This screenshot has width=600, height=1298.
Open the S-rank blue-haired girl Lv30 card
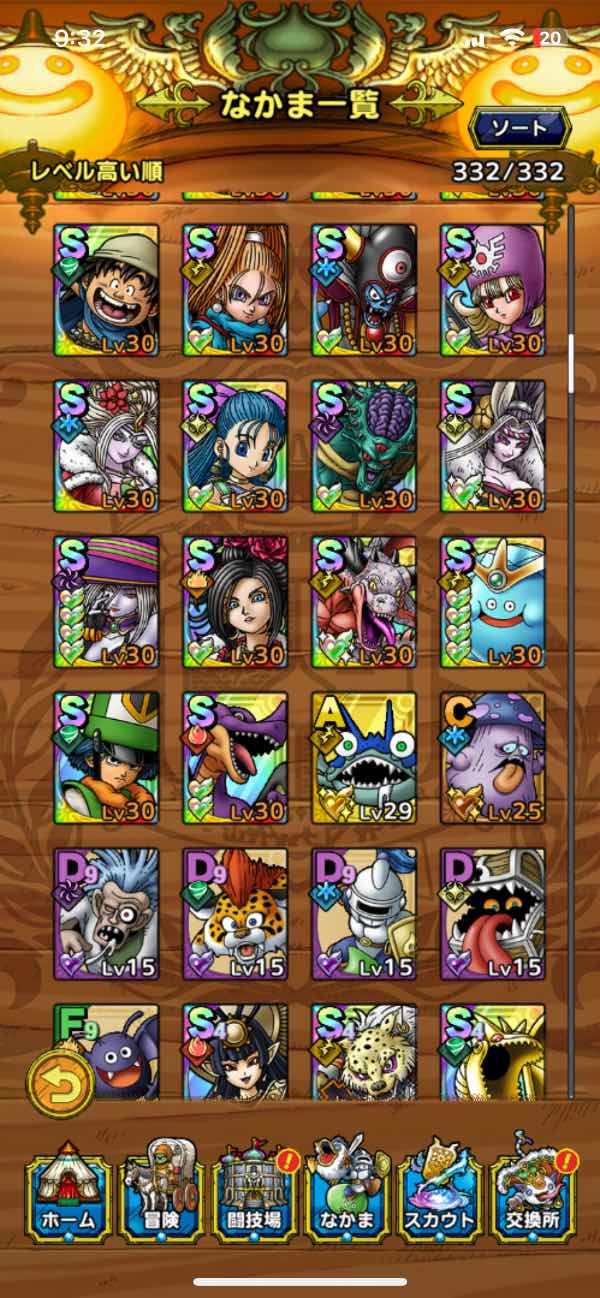point(235,445)
